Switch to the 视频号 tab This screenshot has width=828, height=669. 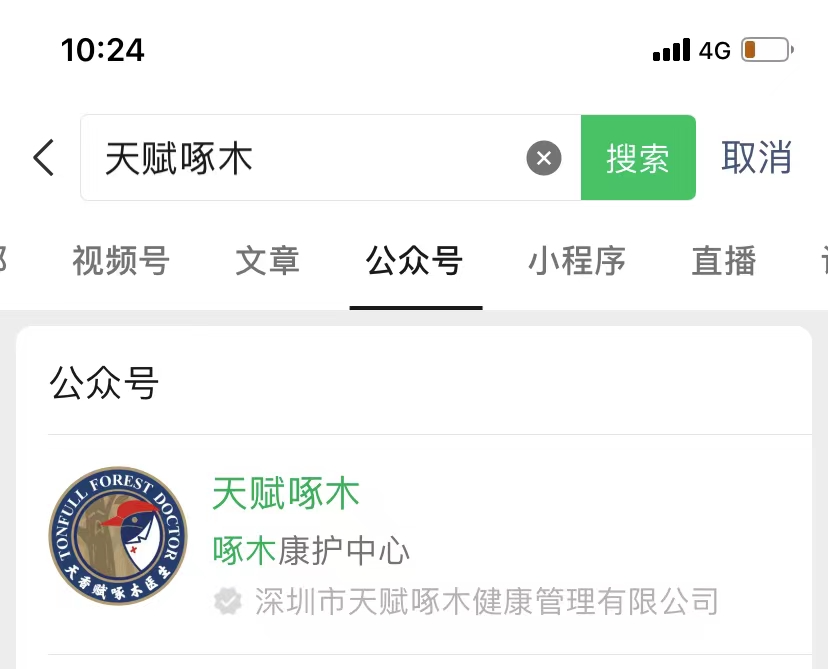click(121, 261)
